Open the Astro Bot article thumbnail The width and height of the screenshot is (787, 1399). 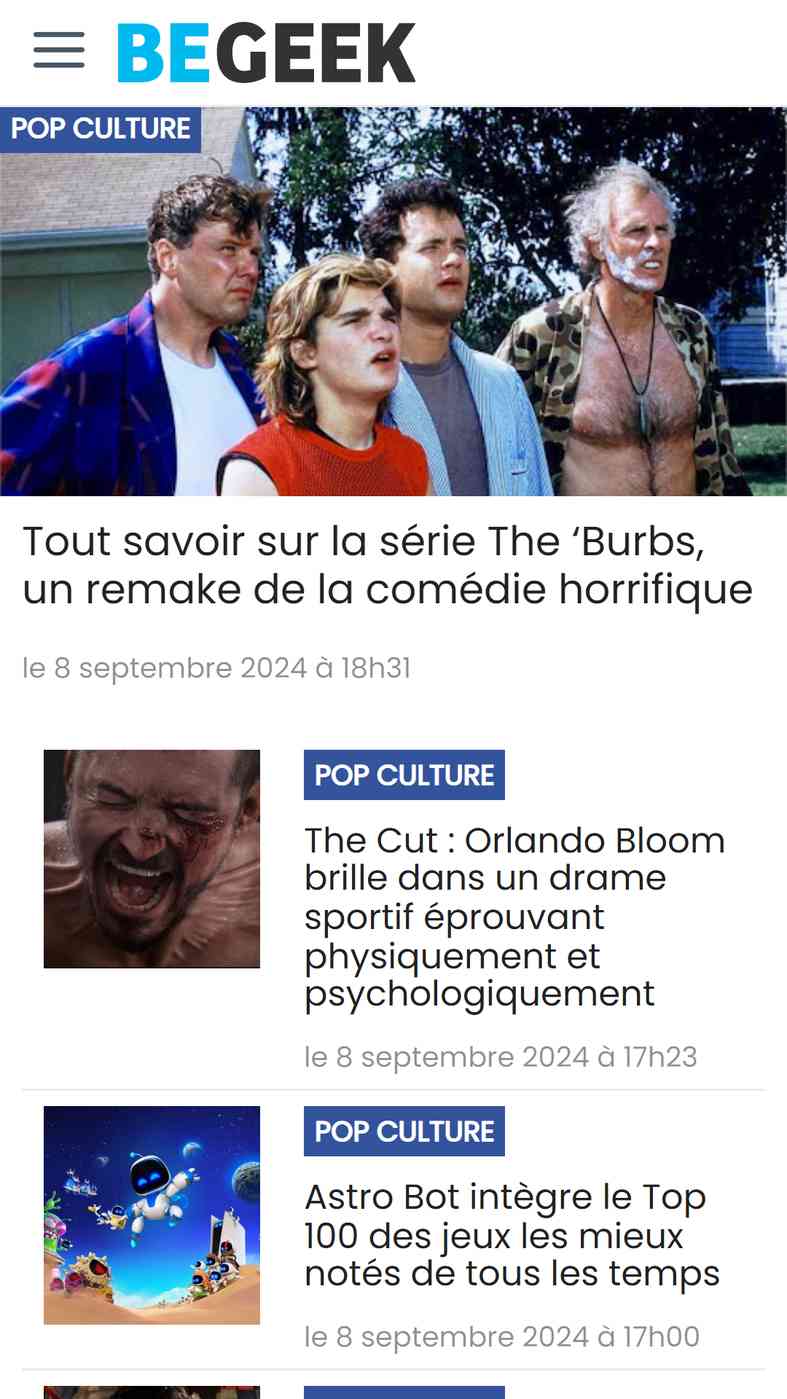pos(152,1214)
